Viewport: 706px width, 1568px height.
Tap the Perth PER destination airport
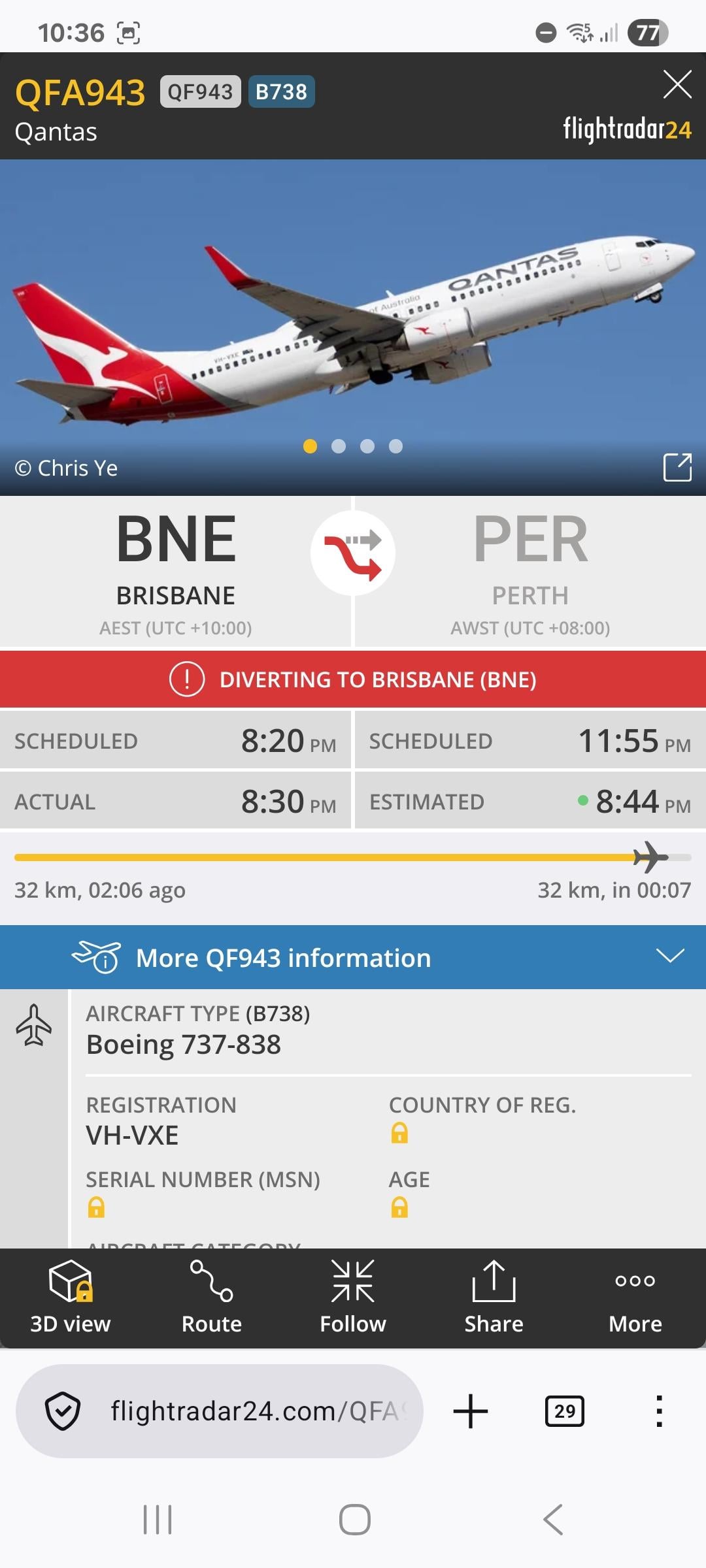(530, 568)
